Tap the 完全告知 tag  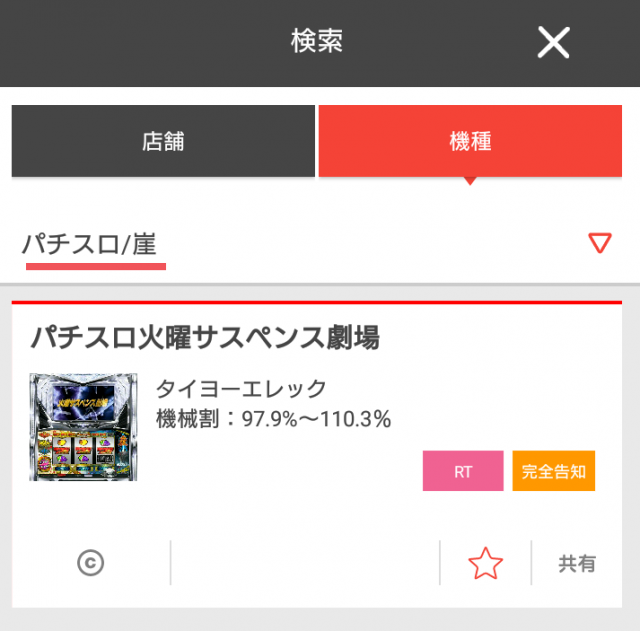click(x=554, y=471)
